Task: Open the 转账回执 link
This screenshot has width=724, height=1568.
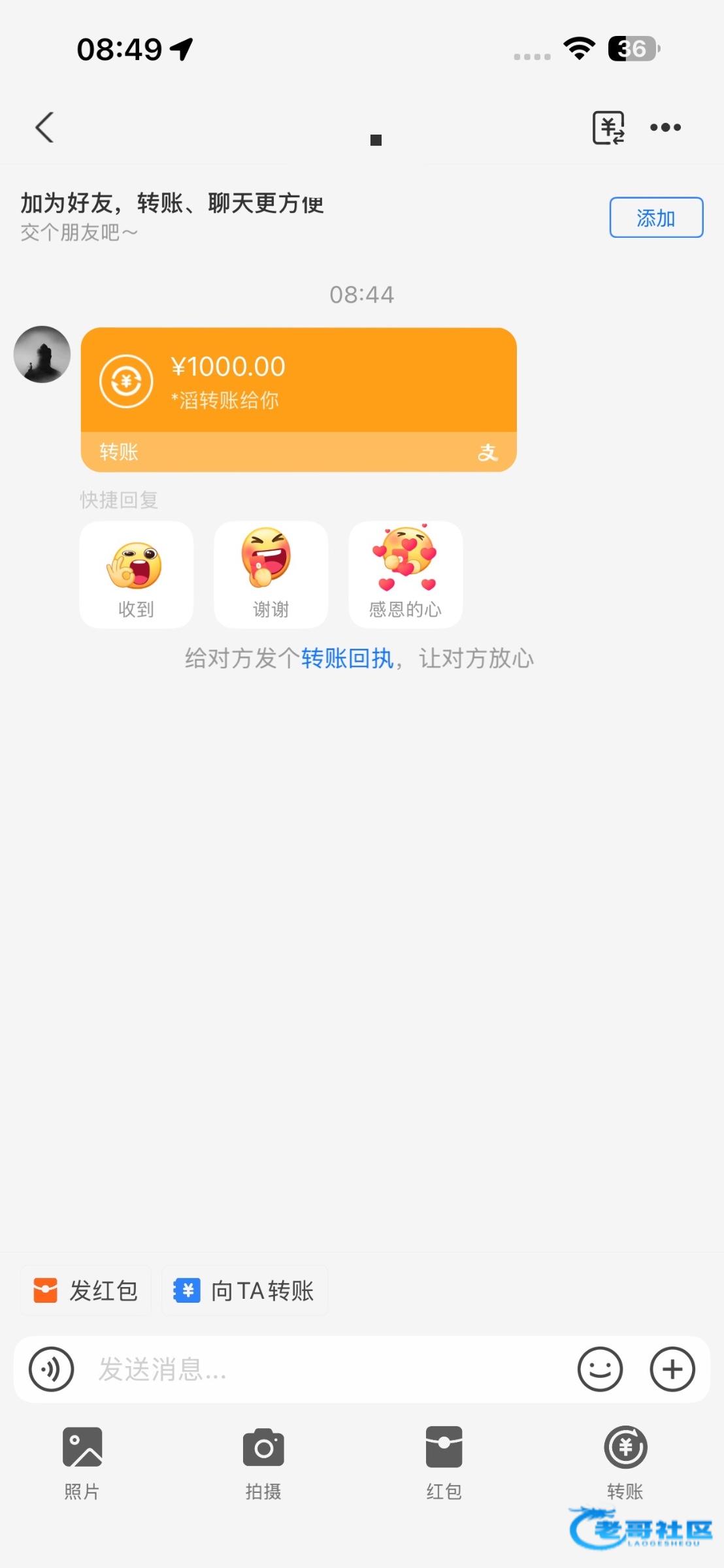Action: (x=347, y=659)
